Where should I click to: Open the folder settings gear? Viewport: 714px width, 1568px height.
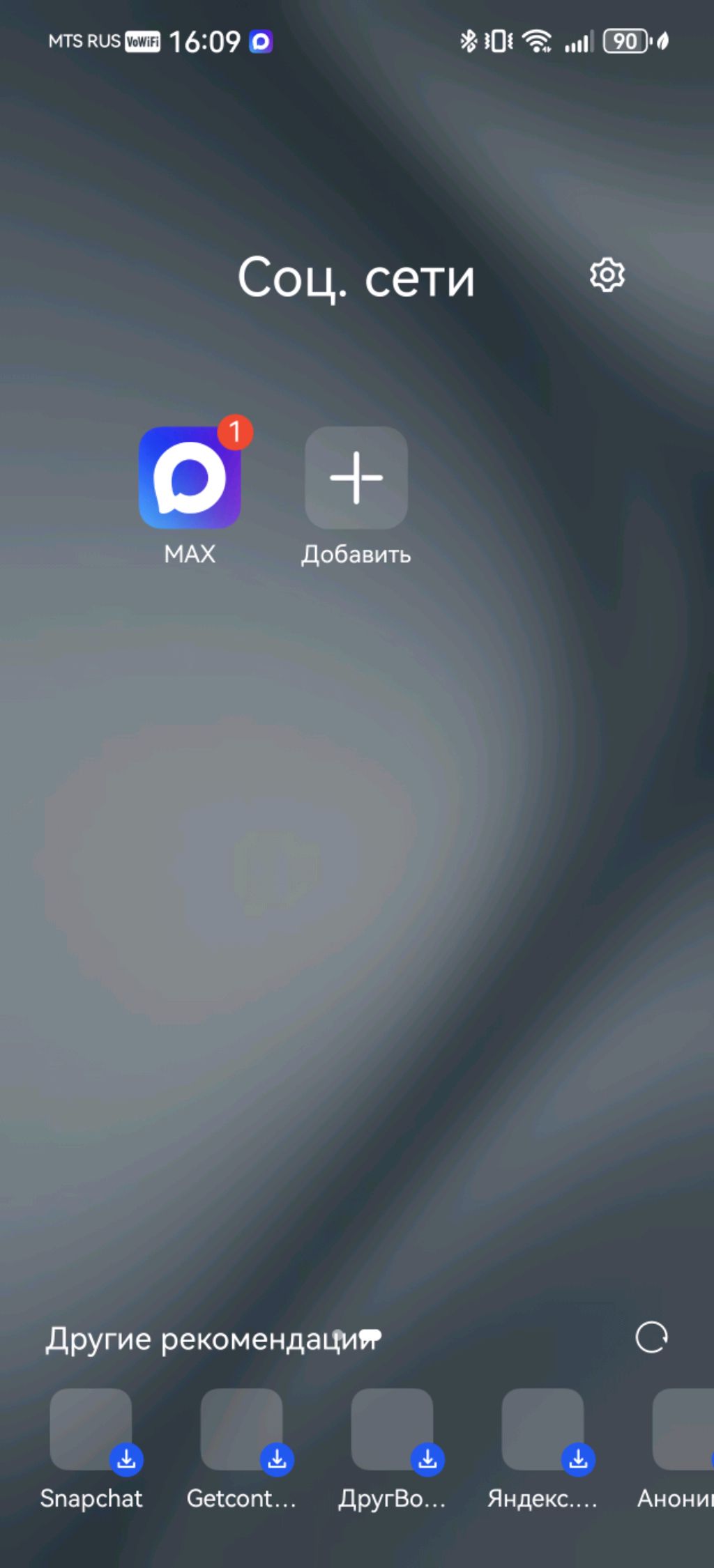(x=607, y=275)
